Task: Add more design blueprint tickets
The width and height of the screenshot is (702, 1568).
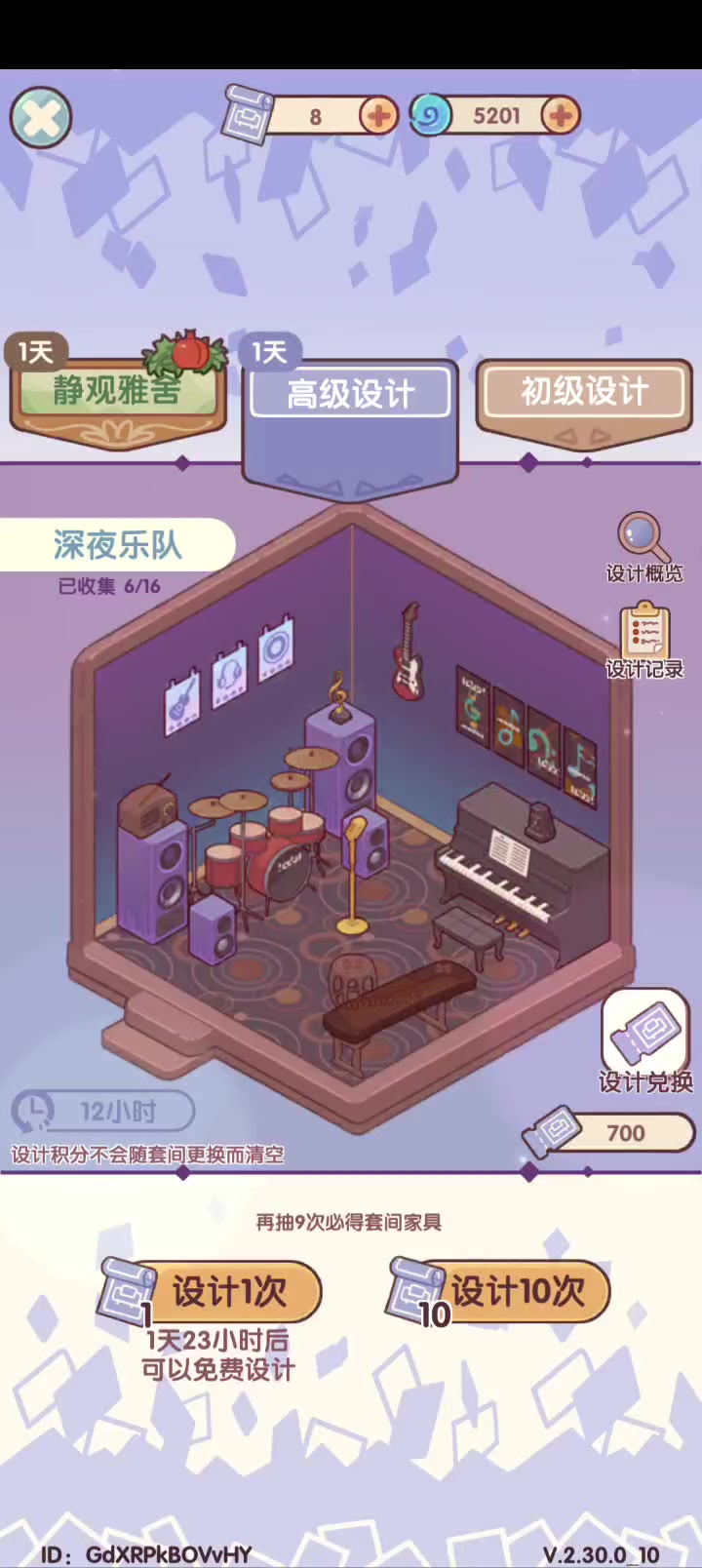Action: 378,116
